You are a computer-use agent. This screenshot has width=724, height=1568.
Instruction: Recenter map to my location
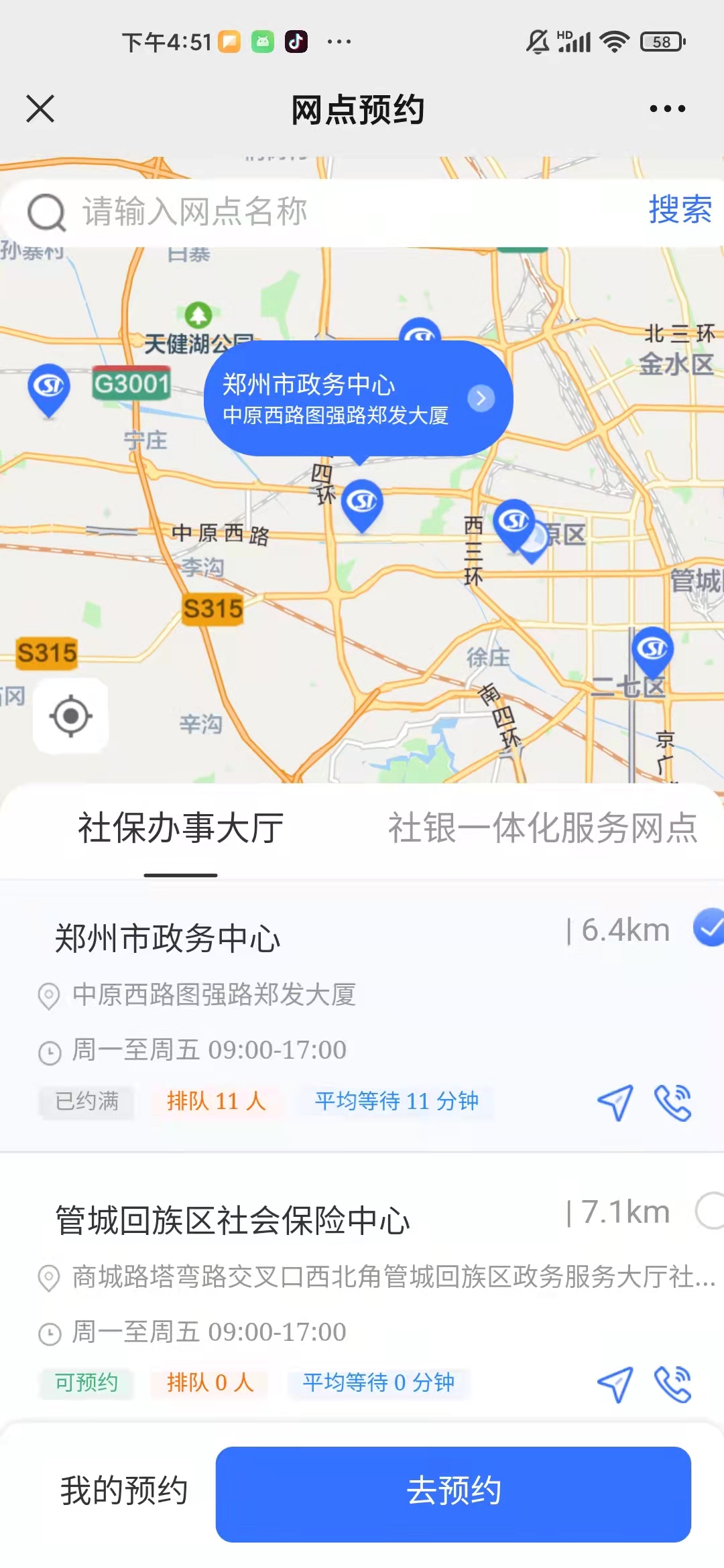pyautogui.click(x=70, y=716)
